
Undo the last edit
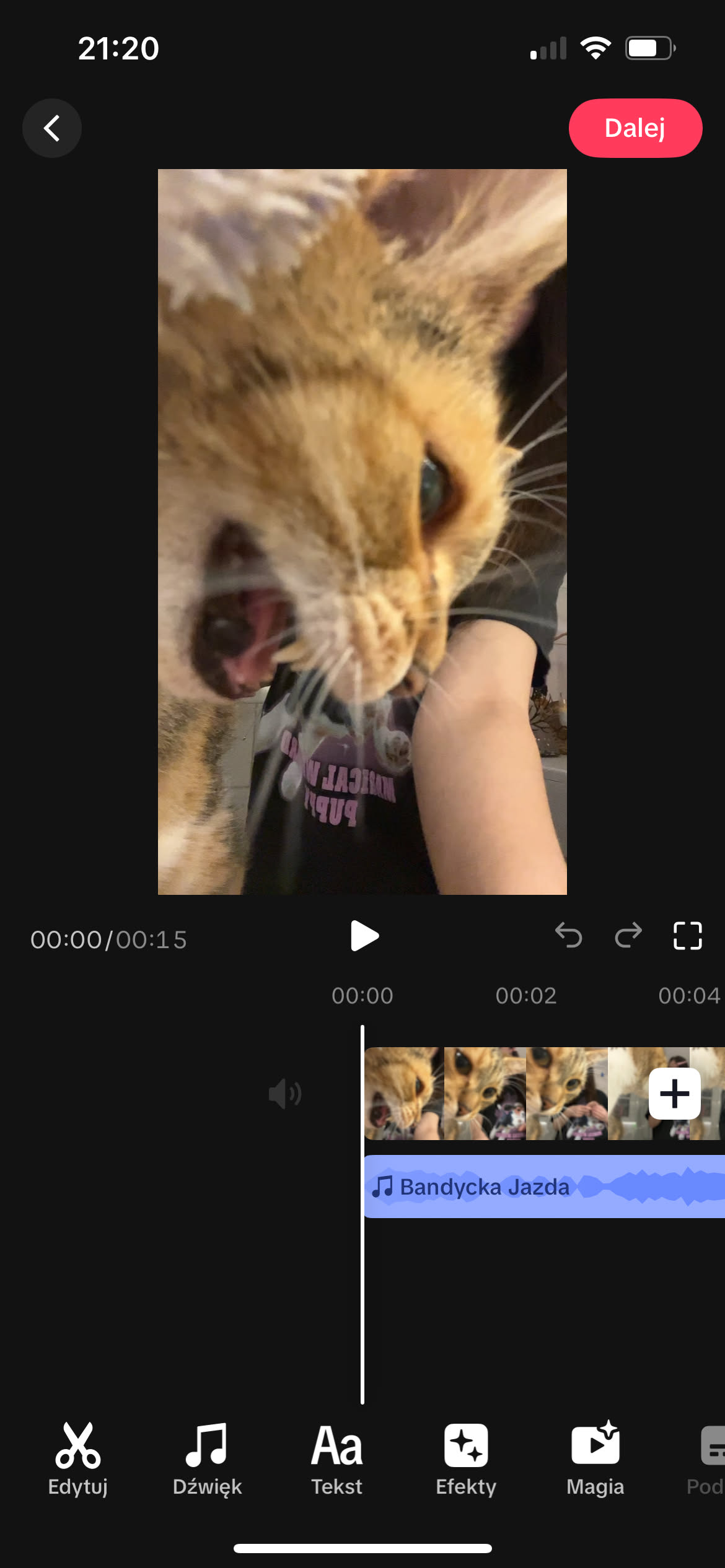point(568,935)
